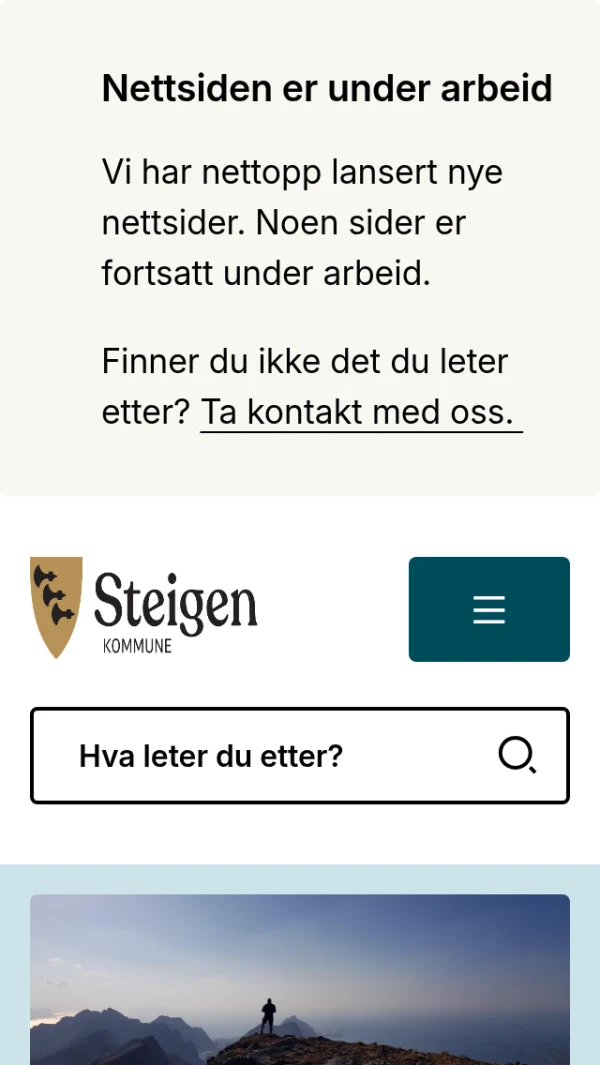Image resolution: width=600 pixels, height=1065 pixels.
Task: Open the mountain hiker photo card
Action: (x=300, y=979)
